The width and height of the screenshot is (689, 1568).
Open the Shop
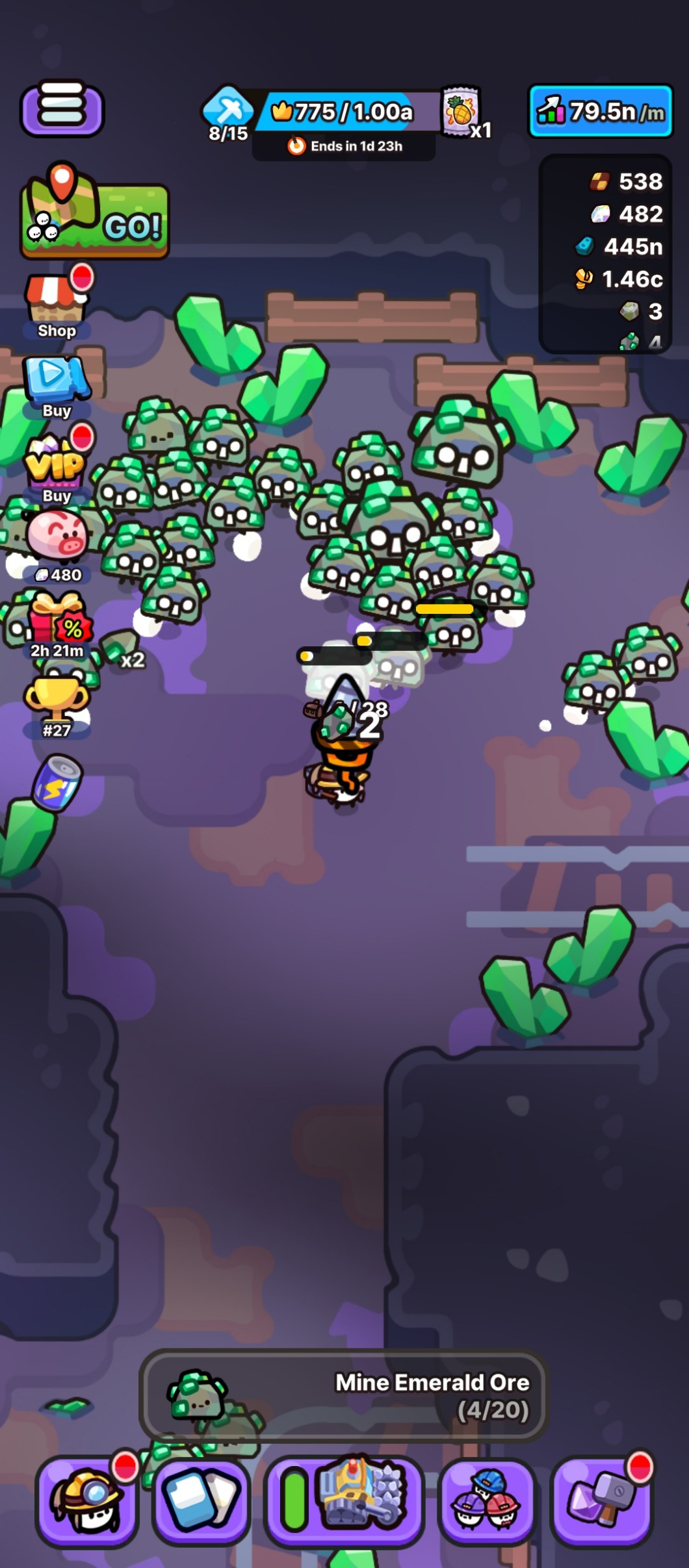(57, 303)
